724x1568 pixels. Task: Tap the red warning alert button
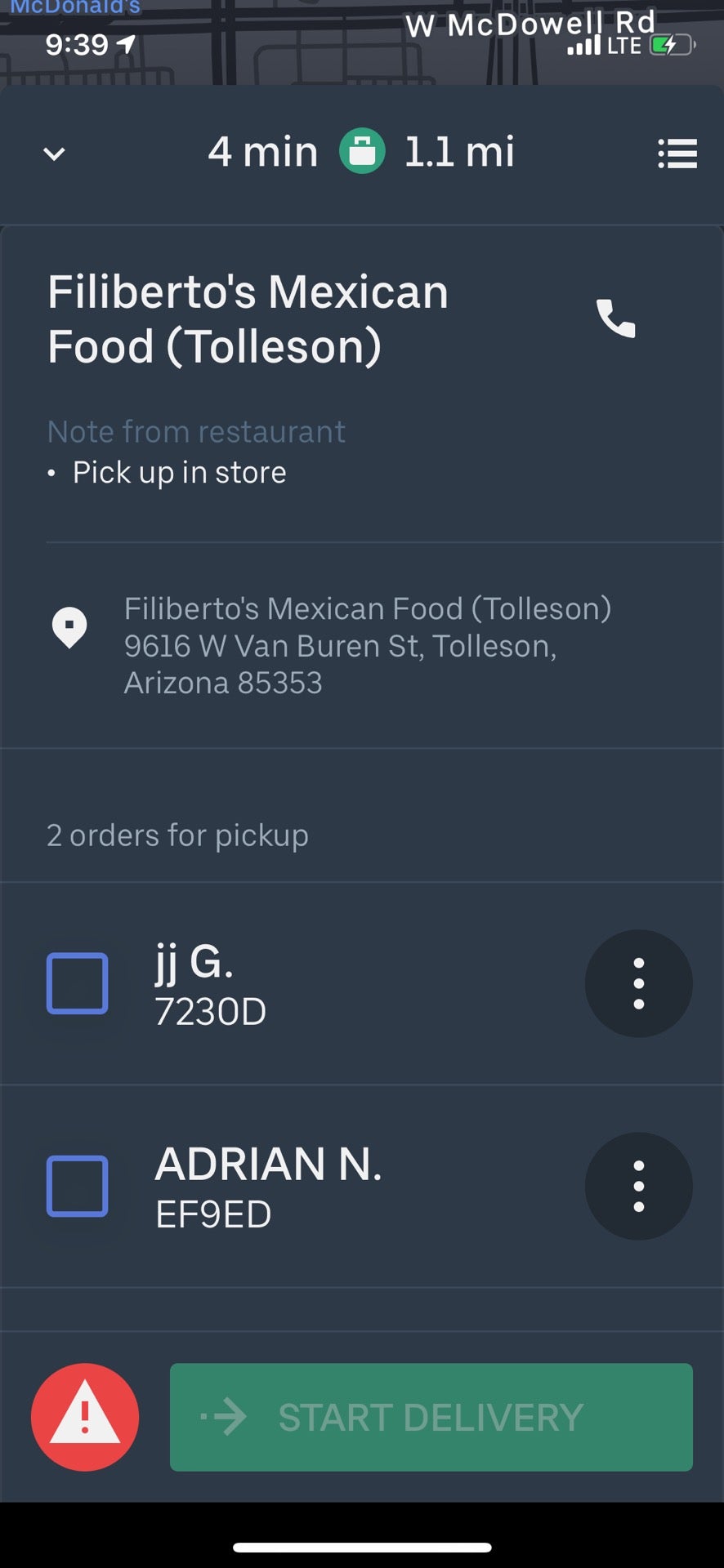click(85, 1417)
